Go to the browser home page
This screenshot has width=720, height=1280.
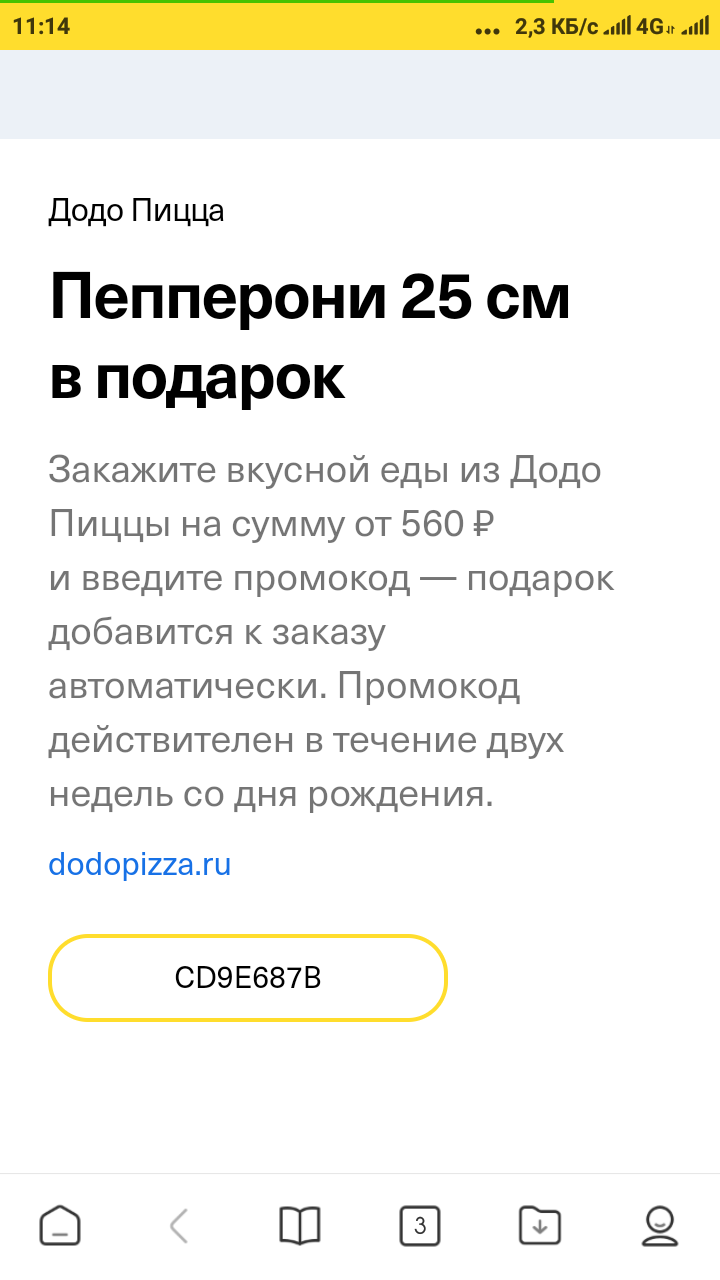[x=60, y=1225]
